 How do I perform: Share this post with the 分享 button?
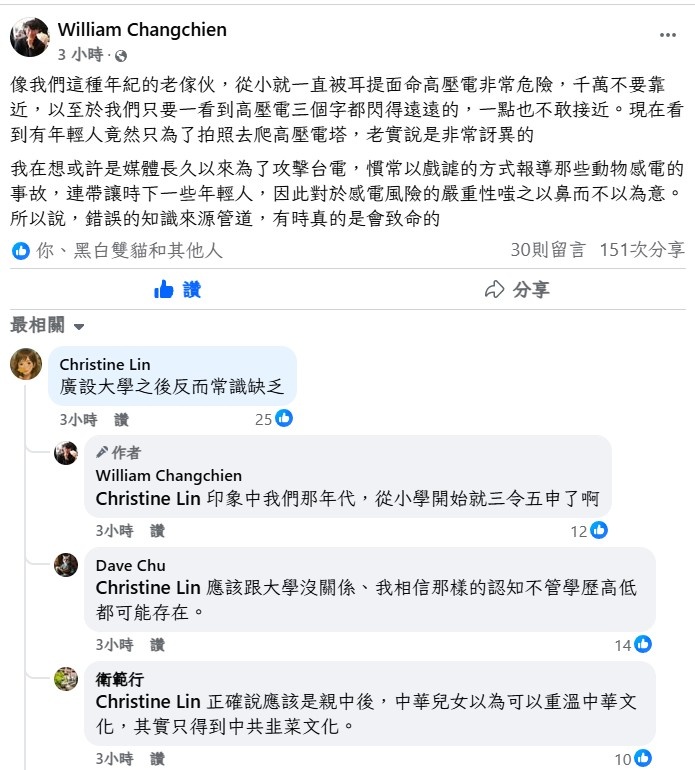pyautogui.click(x=517, y=290)
